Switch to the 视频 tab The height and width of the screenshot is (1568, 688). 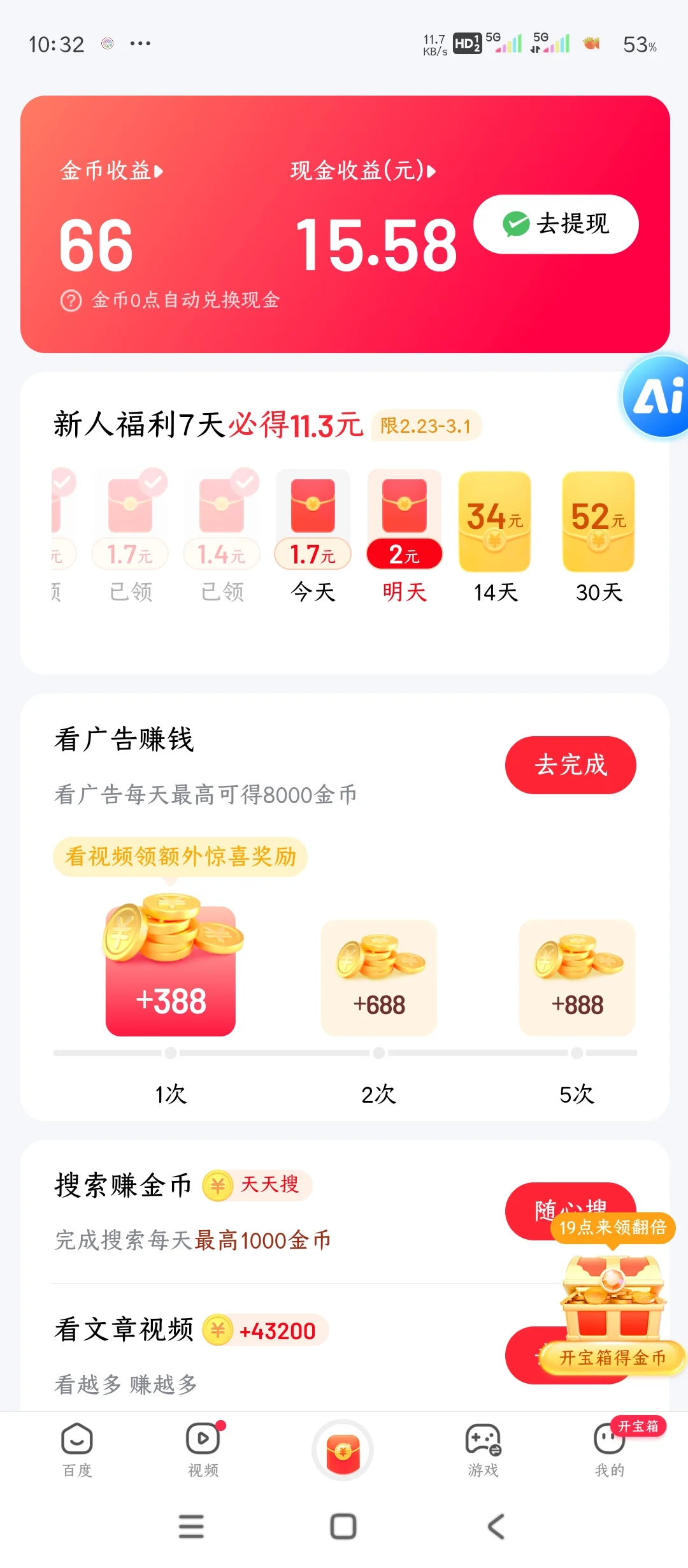(203, 1448)
